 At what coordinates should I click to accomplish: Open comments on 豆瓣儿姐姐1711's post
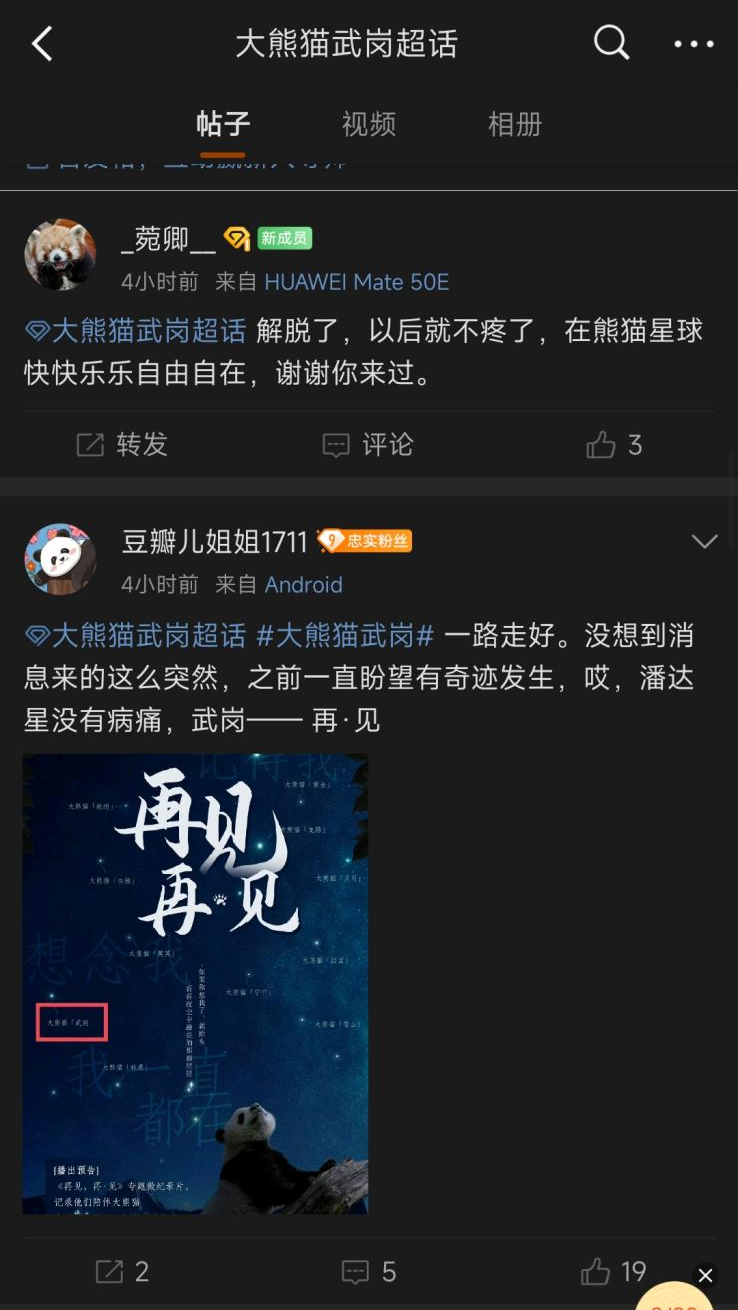coord(368,1271)
